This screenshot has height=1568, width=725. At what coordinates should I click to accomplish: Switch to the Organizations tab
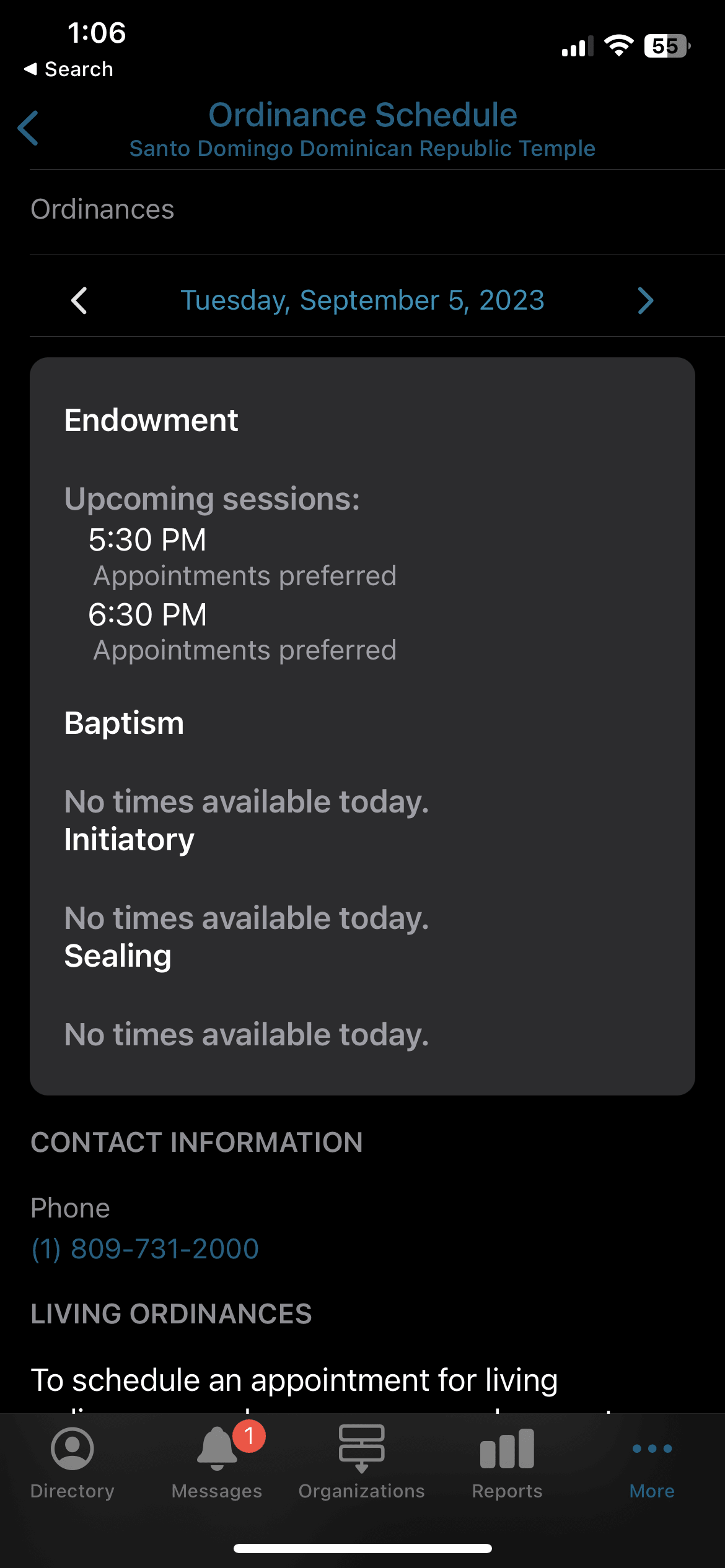[x=362, y=1463]
